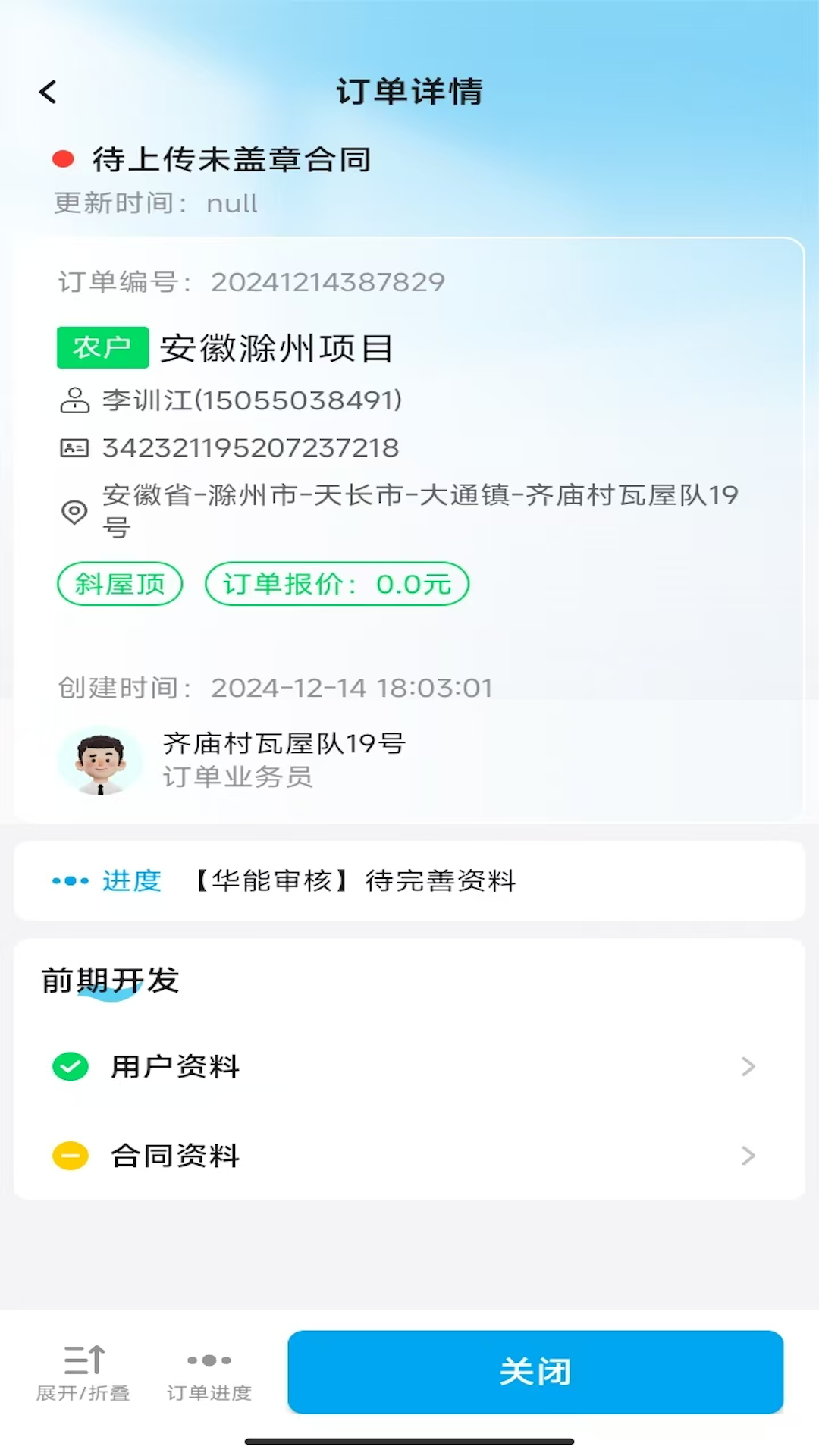Click the back arrow to return
This screenshot has width=819, height=1456.
pos(48,91)
